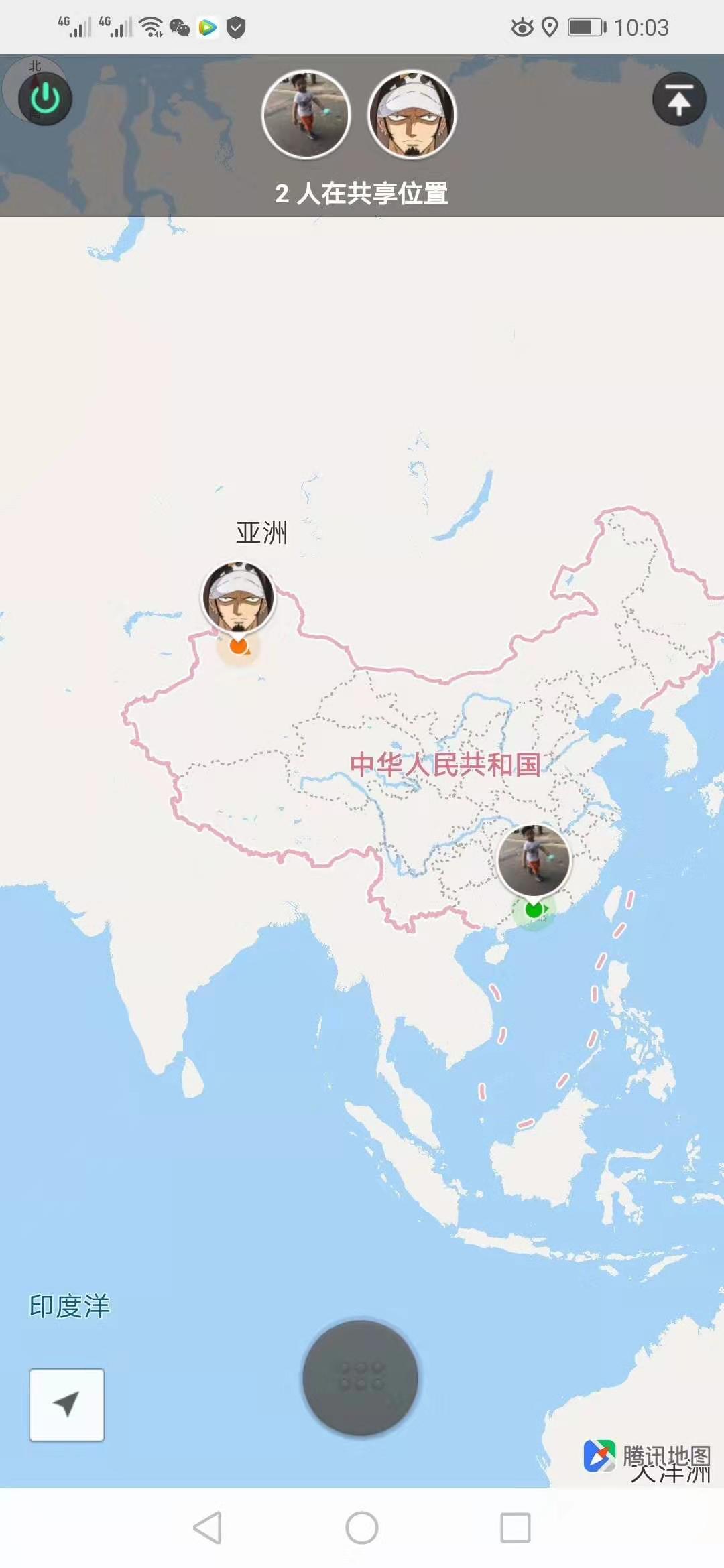Re-center the map with the arrow button
724x1568 pixels.
[x=66, y=1404]
